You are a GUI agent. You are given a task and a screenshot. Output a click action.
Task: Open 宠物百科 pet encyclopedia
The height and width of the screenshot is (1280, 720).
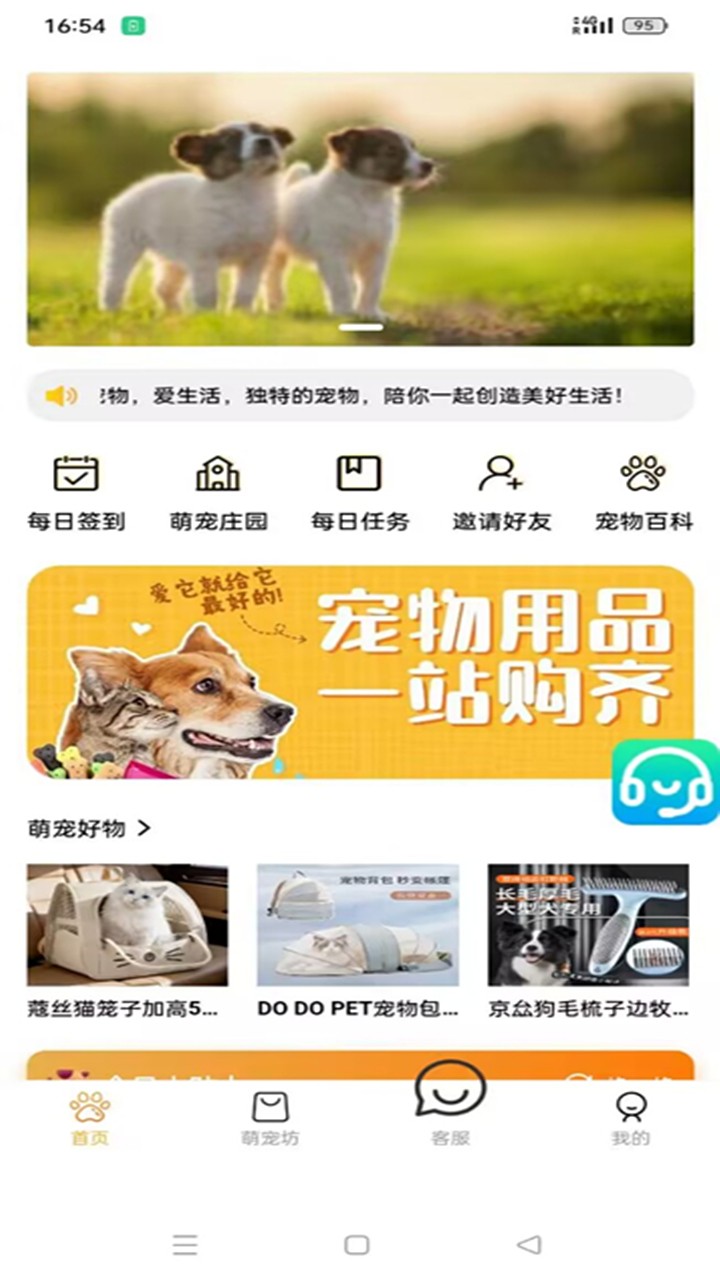[643, 492]
